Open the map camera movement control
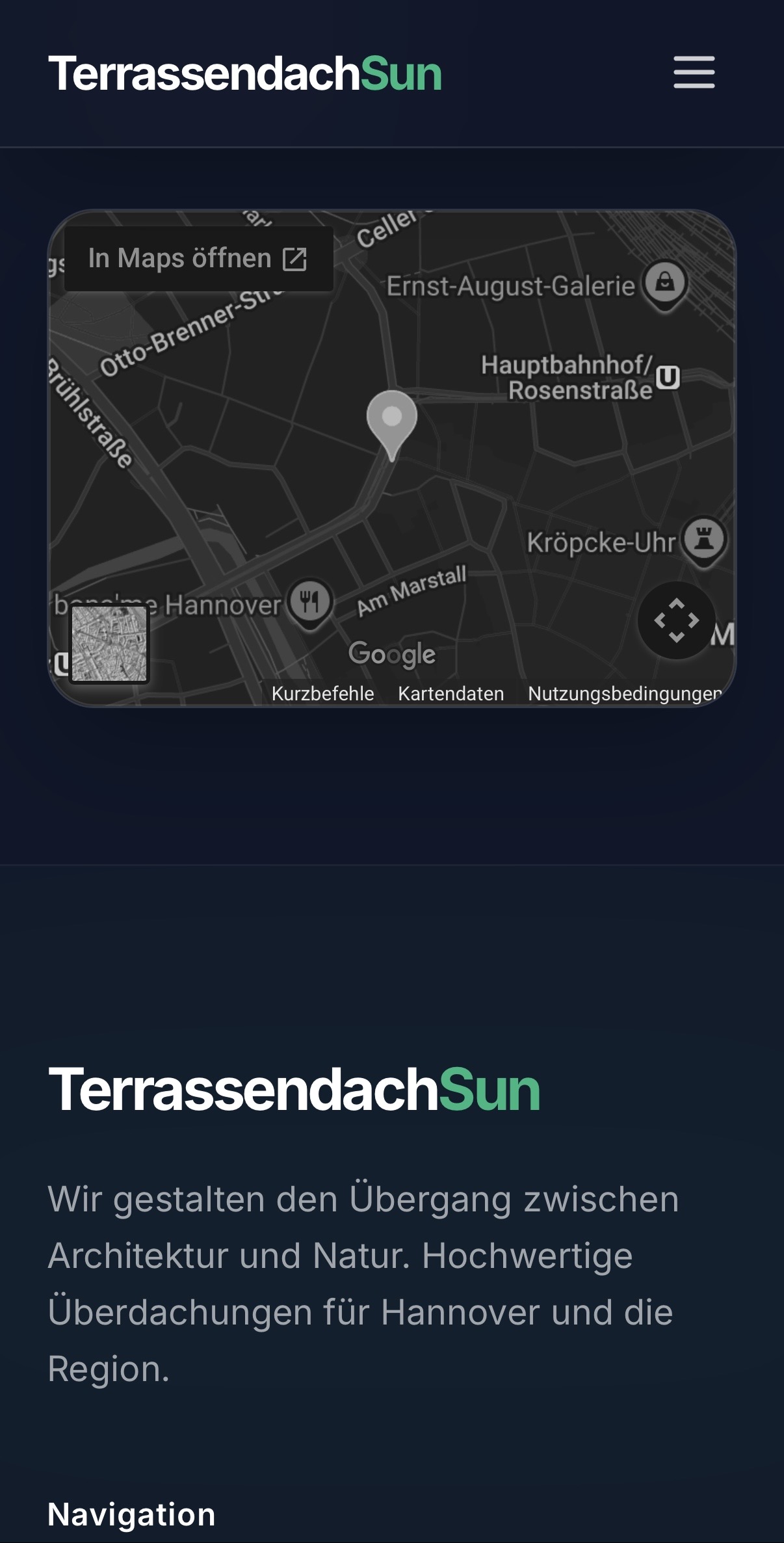Image resolution: width=784 pixels, height=1543 pixels. [676, 620]
